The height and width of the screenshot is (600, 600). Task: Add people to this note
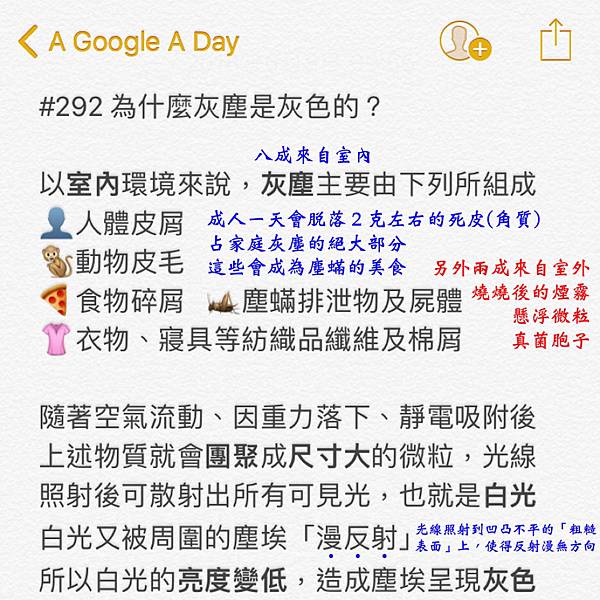tap(464, 41)
